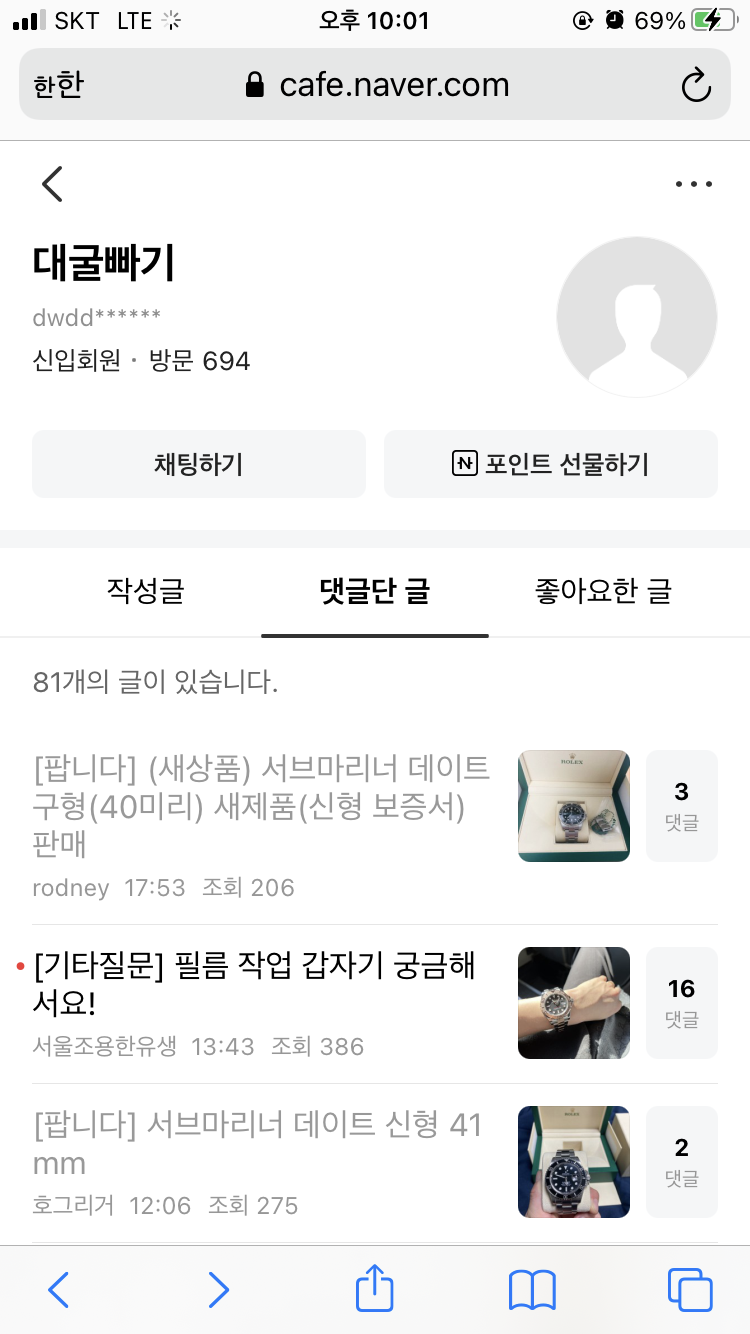Viewport: 750px width, 1334px height.
Task: Open the 서브마리너 데이트 구형(40미리) sale post
Action: [262, 806]
